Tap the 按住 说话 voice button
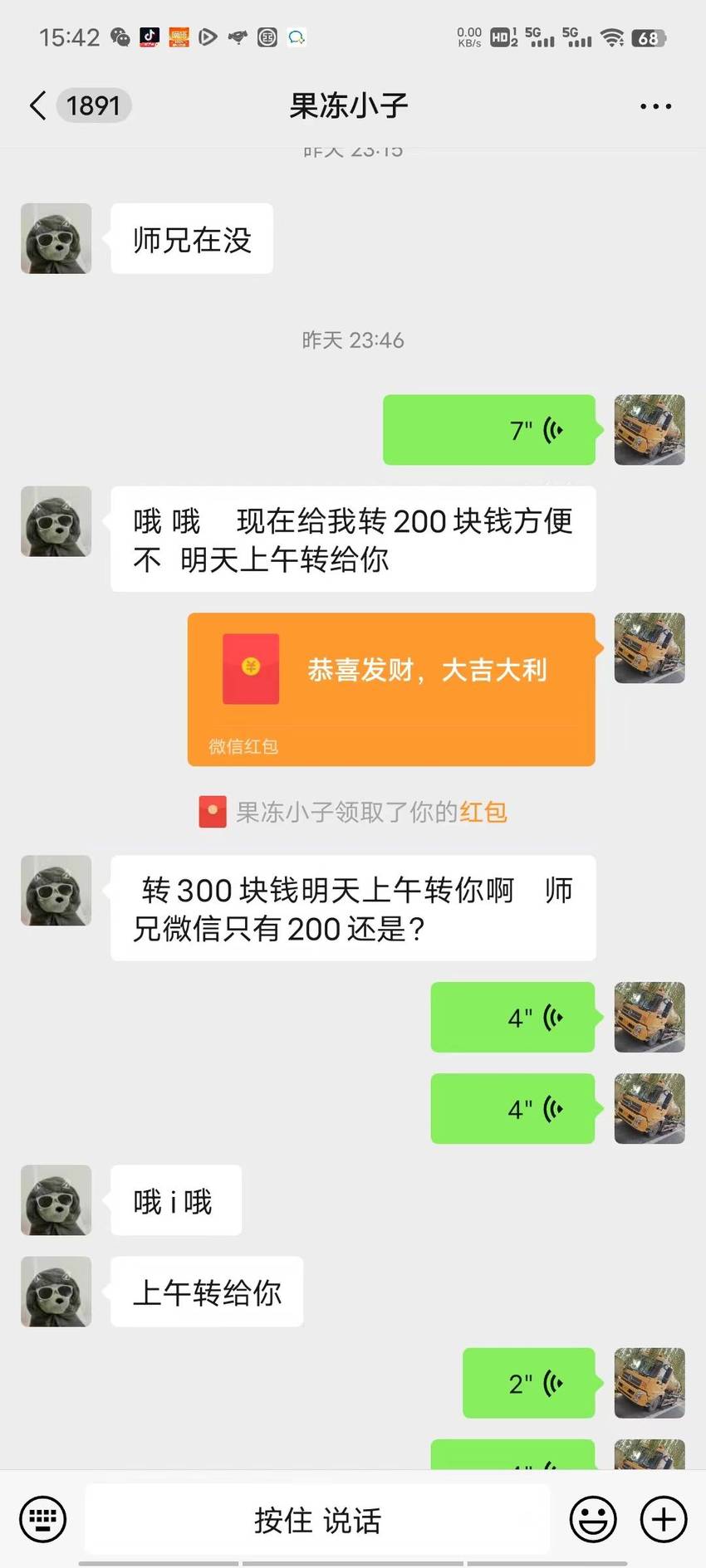Screen dimensions: 706x1568 (317, 1520)
